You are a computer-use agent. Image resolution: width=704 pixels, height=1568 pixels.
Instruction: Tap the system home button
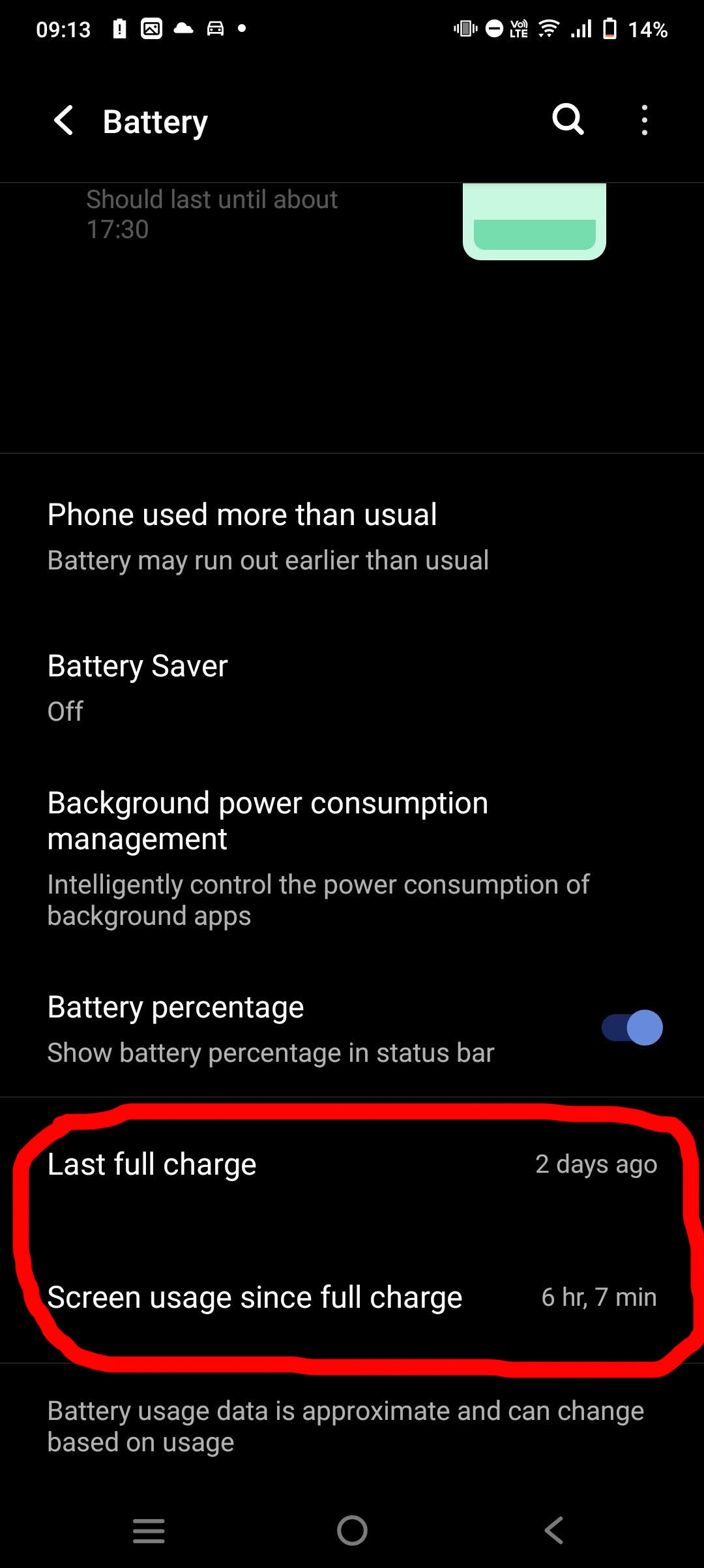[352, 1530]
